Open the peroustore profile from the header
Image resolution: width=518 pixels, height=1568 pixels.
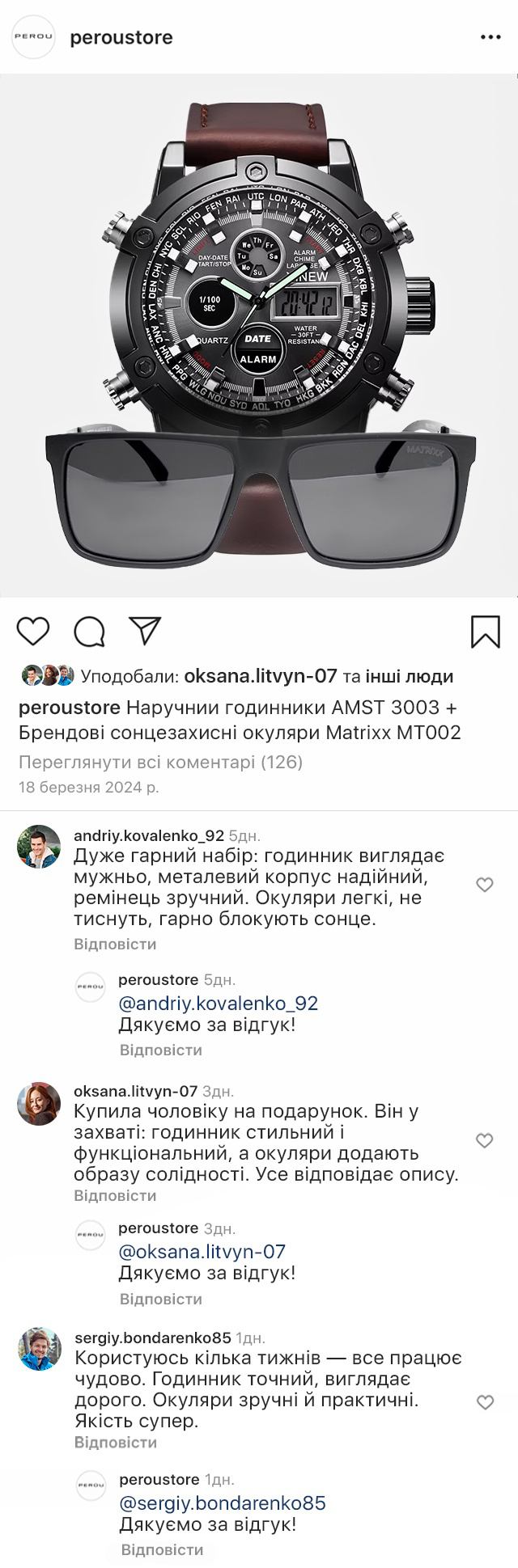tap(121, 37)
